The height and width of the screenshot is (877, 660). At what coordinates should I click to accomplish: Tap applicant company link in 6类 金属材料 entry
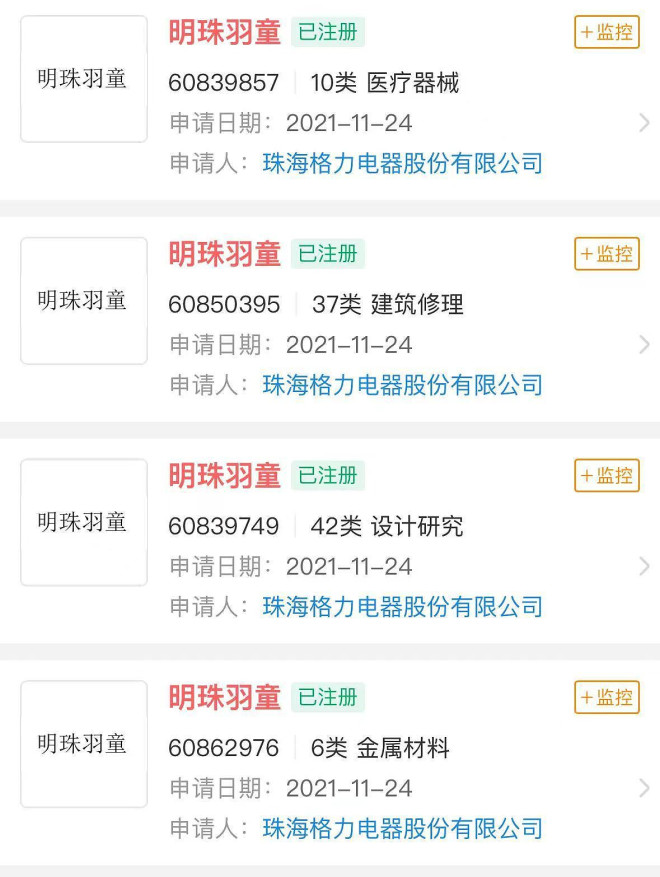tap(402, 828)
